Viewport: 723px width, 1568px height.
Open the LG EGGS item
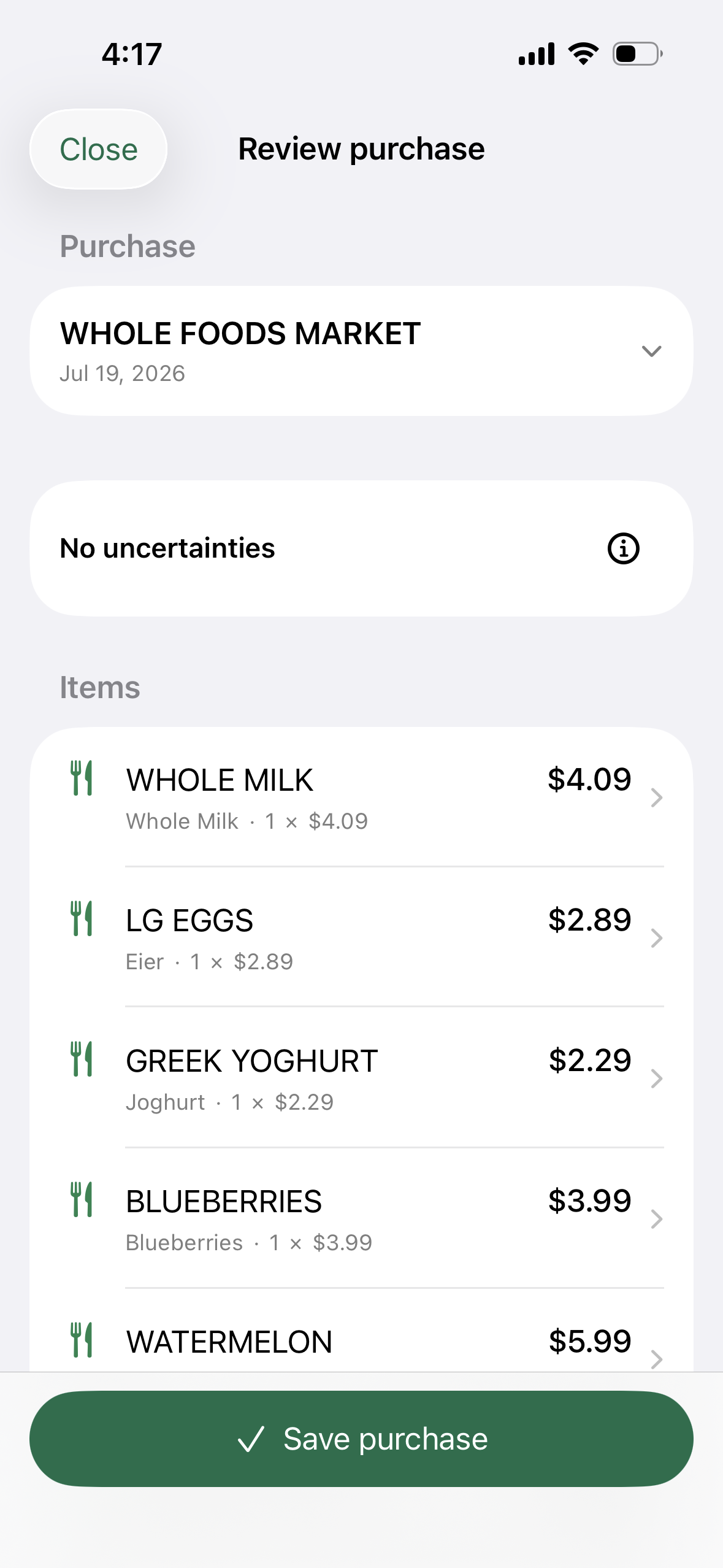pos(362,937)
